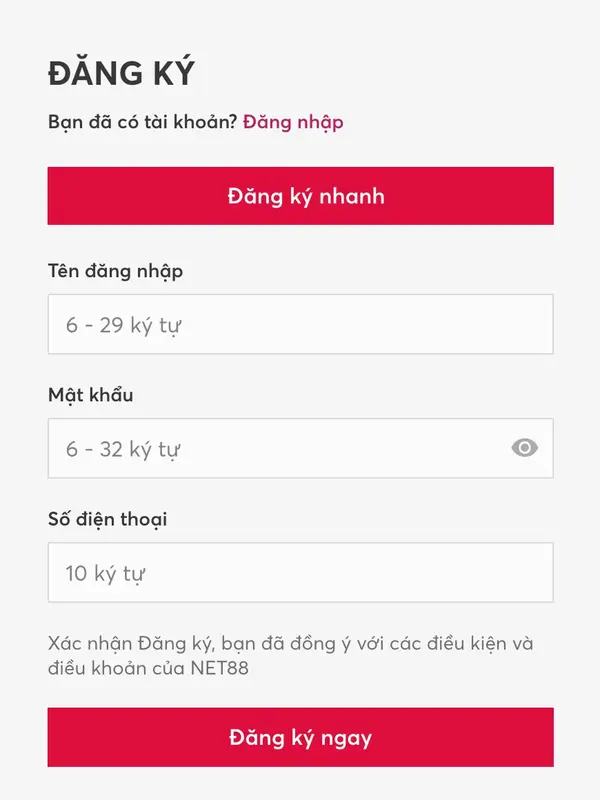Submit with Đăng ký ngay button
Image resolution: width=600 pixels, height=800 pixels.
(300, 738)
